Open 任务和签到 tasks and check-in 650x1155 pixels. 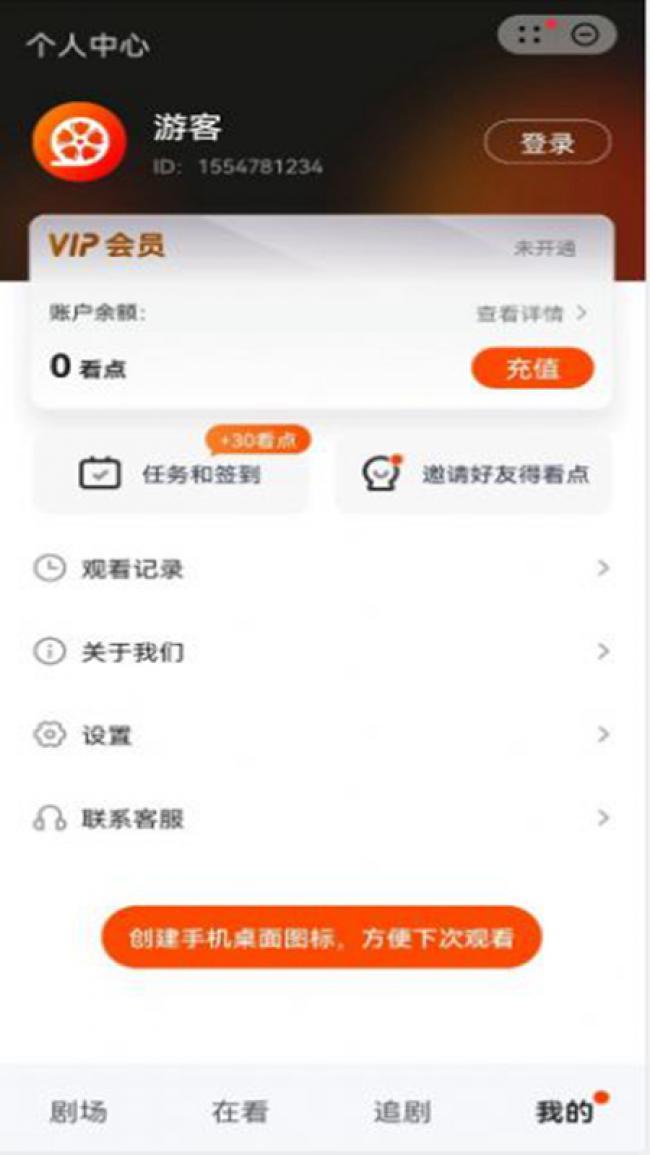(171, 474)
